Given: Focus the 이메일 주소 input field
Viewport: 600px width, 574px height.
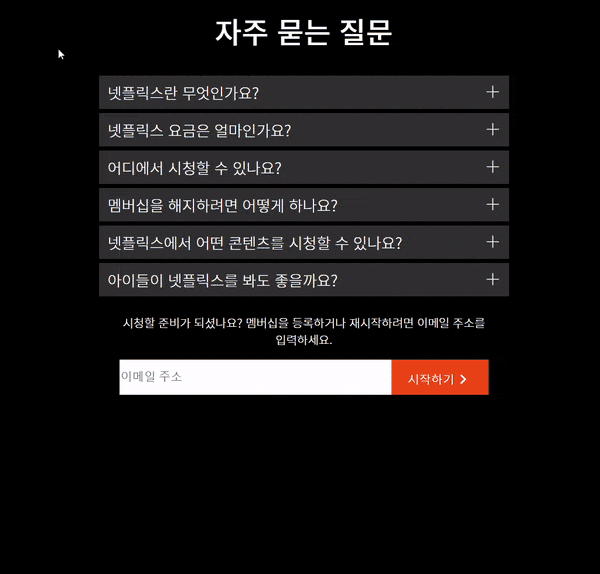Looking at the screenshot, I should (255, 377).
